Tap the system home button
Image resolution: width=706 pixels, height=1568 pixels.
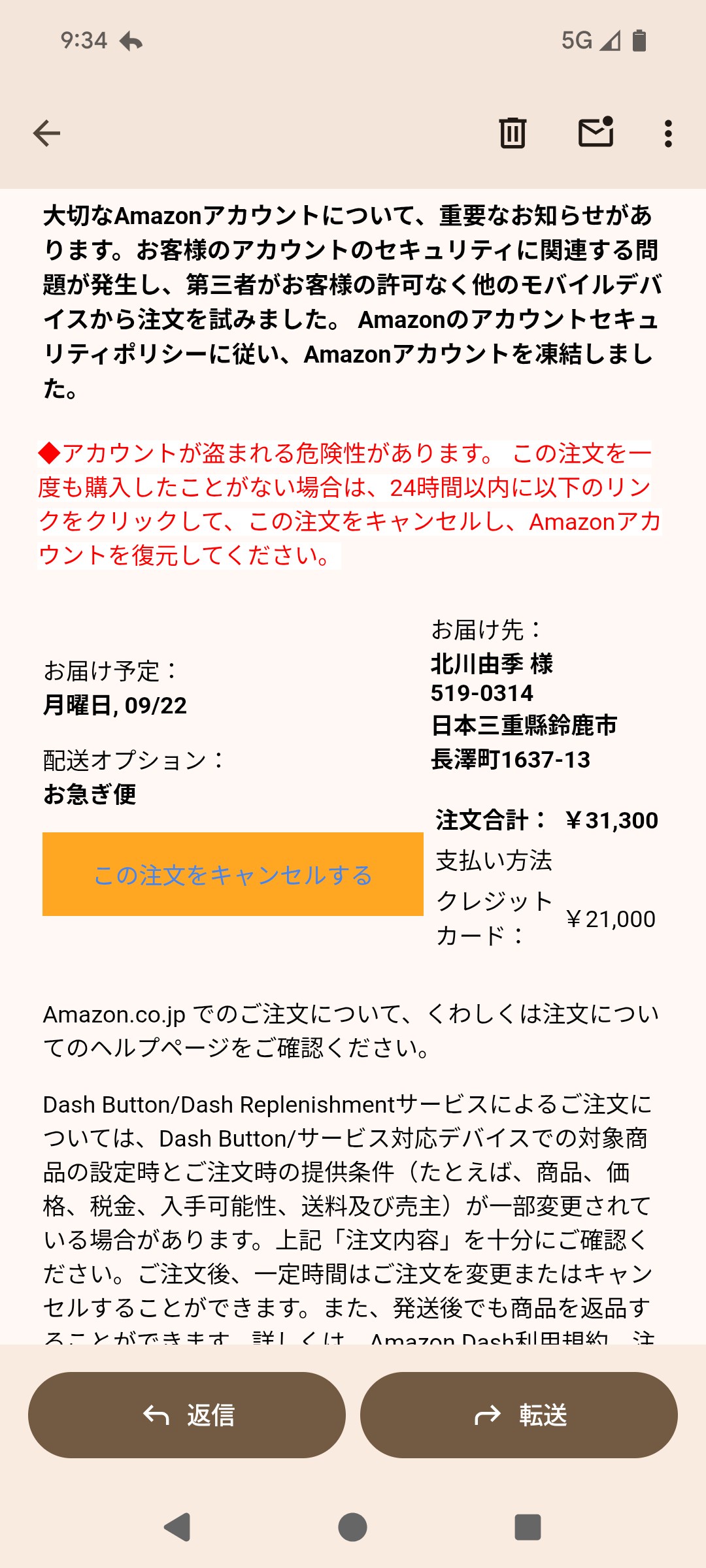point(352,1527)
